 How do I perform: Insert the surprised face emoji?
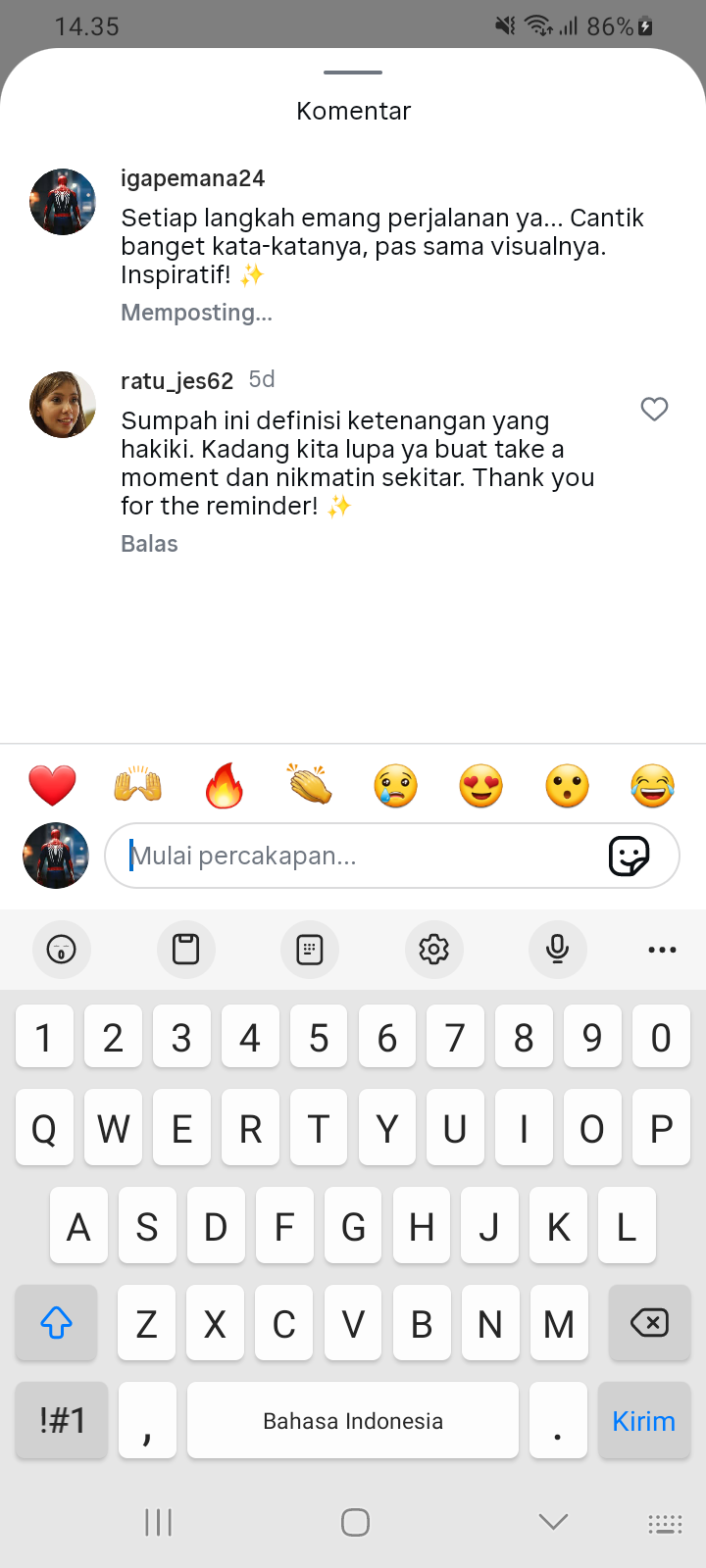[567, 786]
